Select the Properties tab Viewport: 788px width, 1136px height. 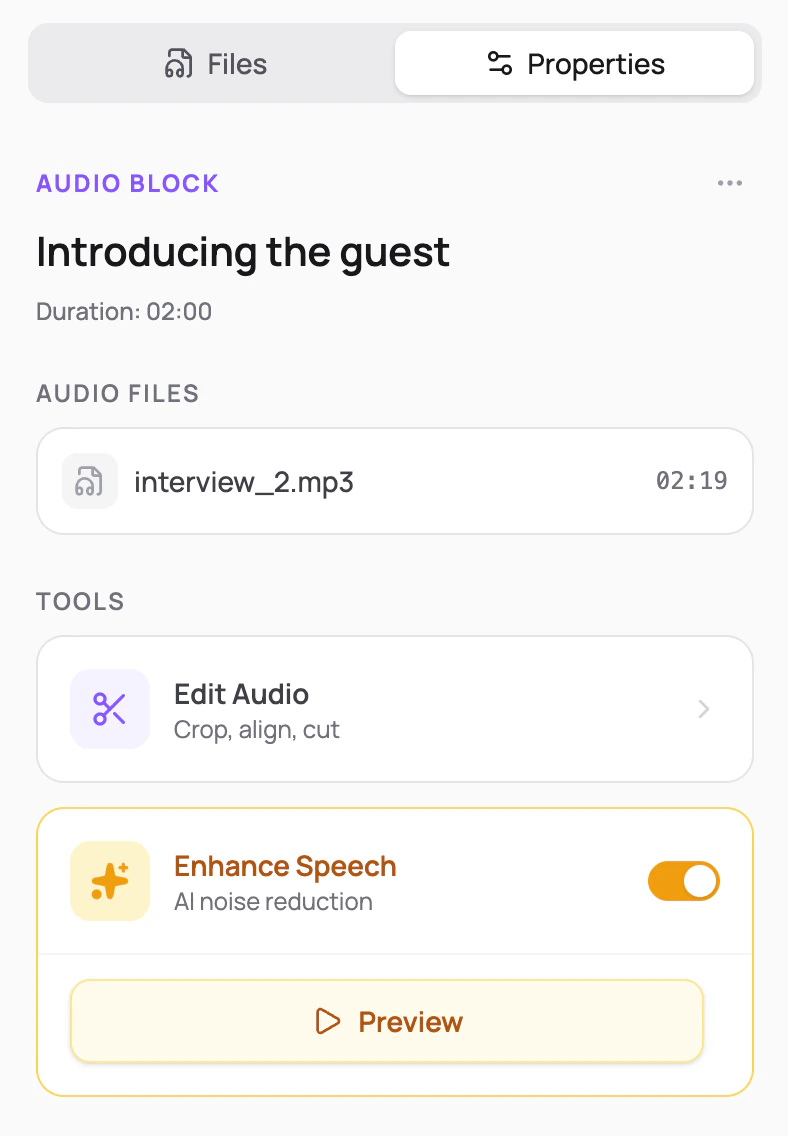[x=575, y=62]
